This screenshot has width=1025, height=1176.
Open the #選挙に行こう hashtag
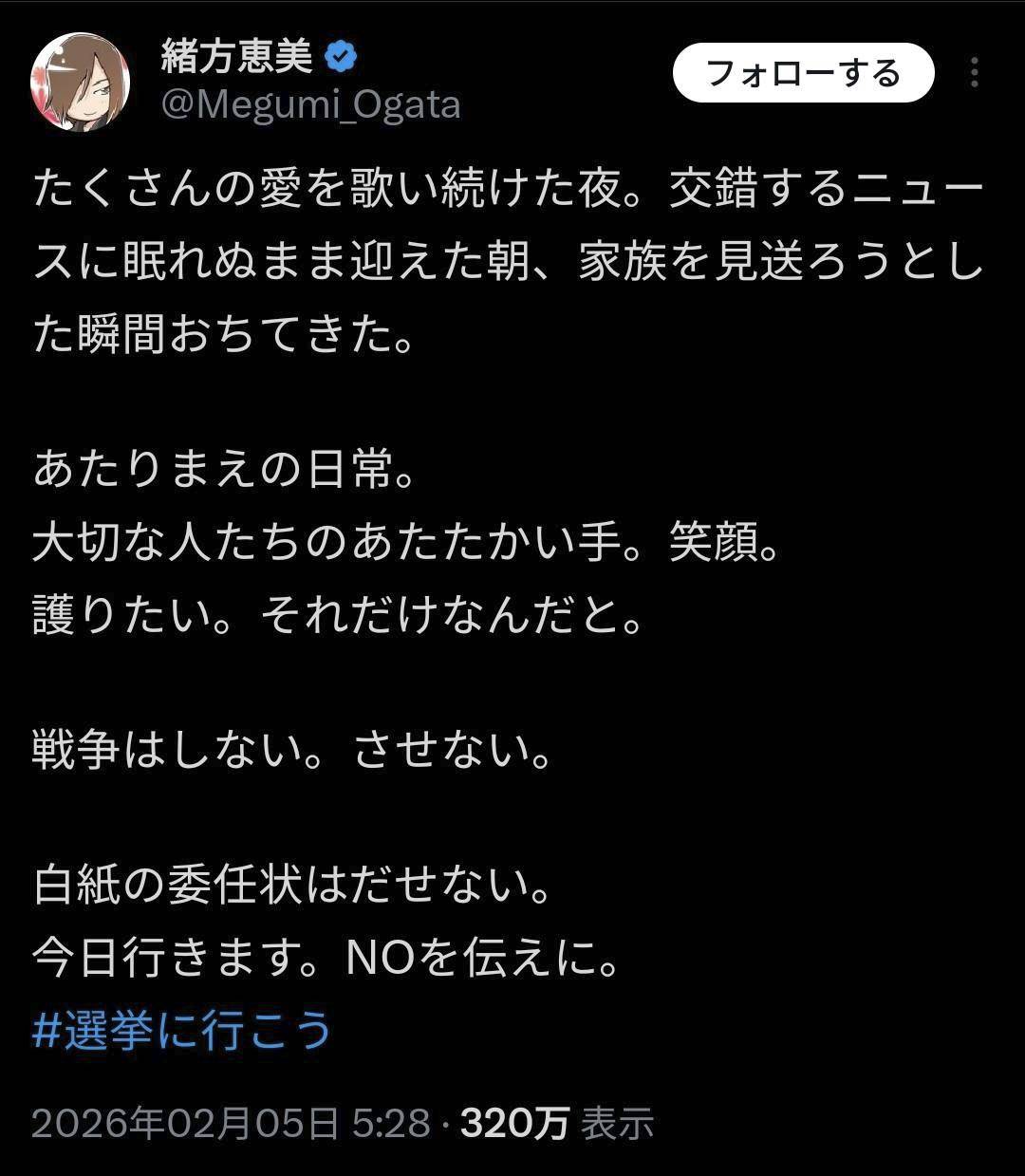coord(181,1031)
